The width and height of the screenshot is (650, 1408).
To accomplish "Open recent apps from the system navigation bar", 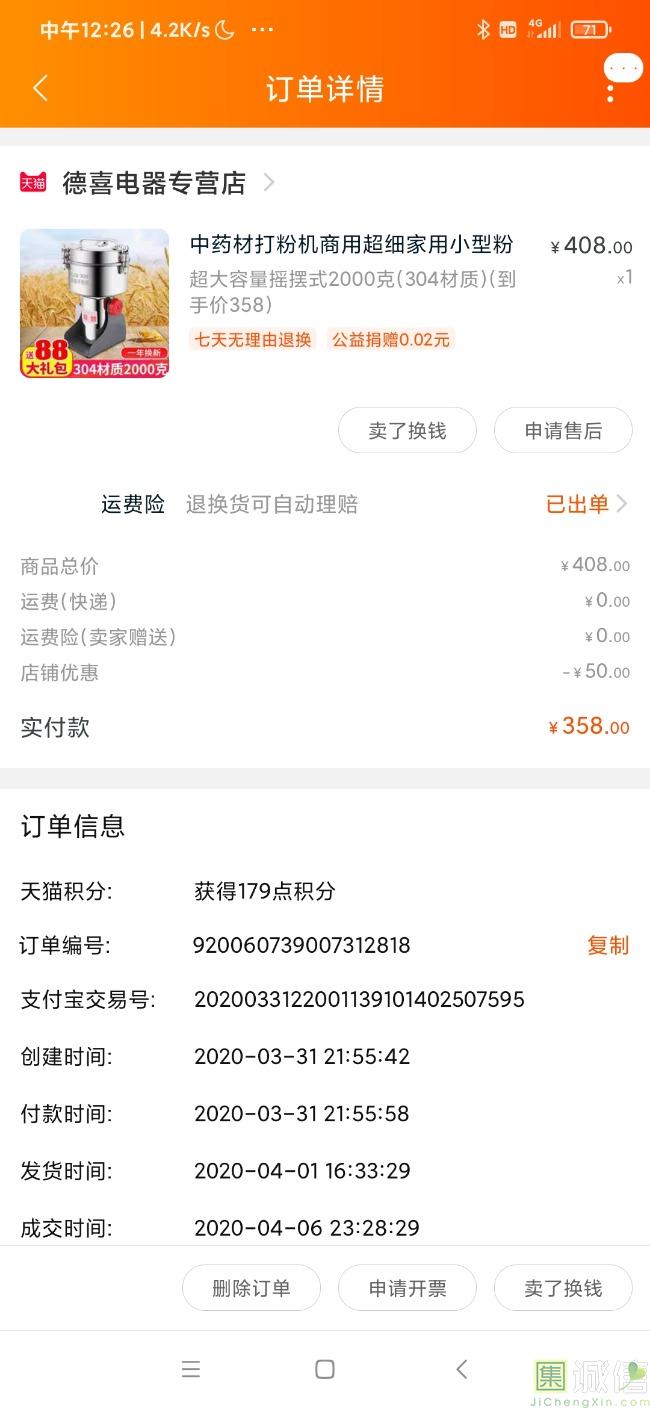I will [191, 1369].
